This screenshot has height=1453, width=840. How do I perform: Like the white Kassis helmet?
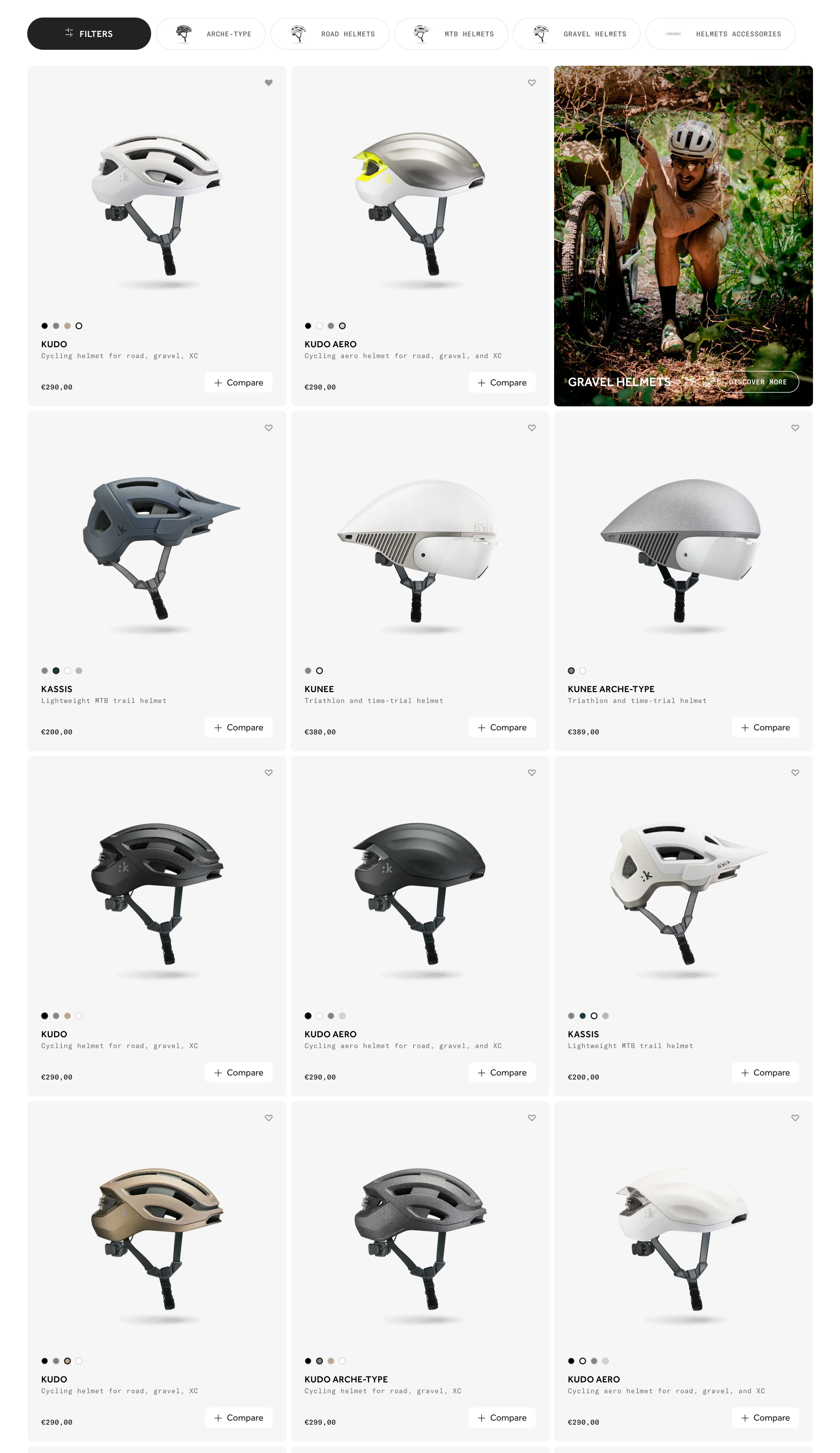pyautogui.click(x=794, y=773)
